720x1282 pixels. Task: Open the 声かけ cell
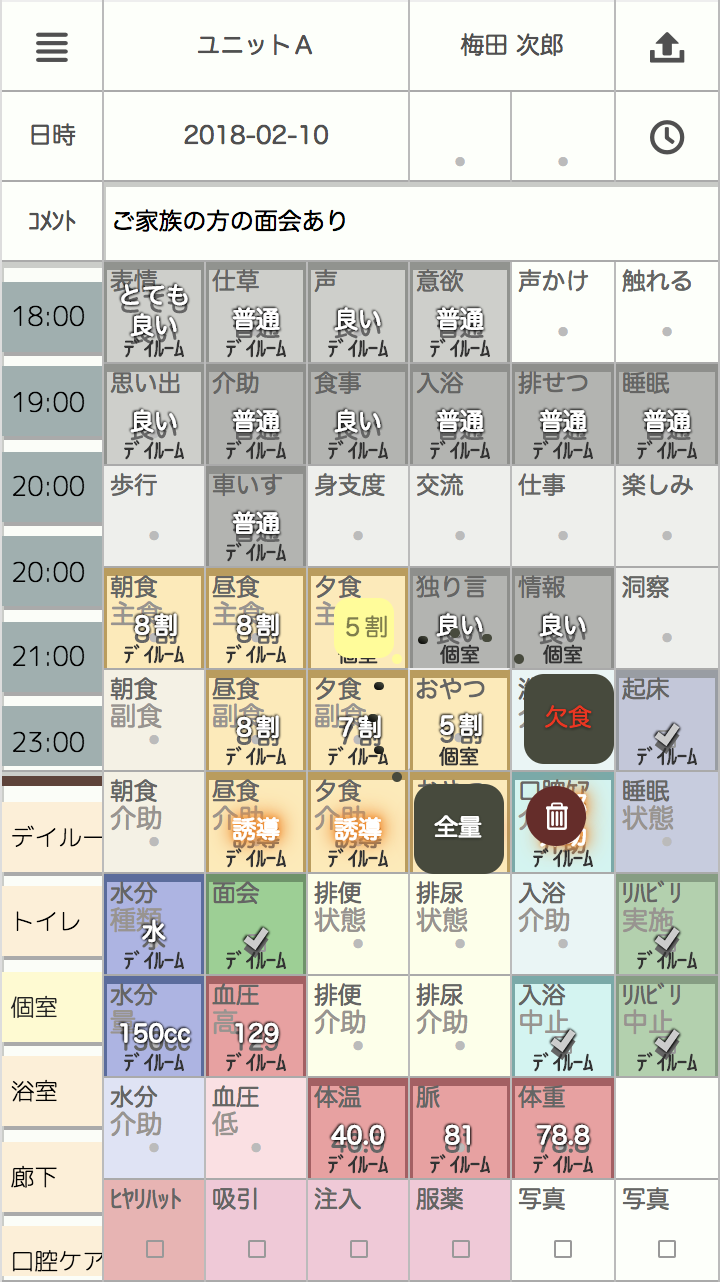[x=562, y=312]
